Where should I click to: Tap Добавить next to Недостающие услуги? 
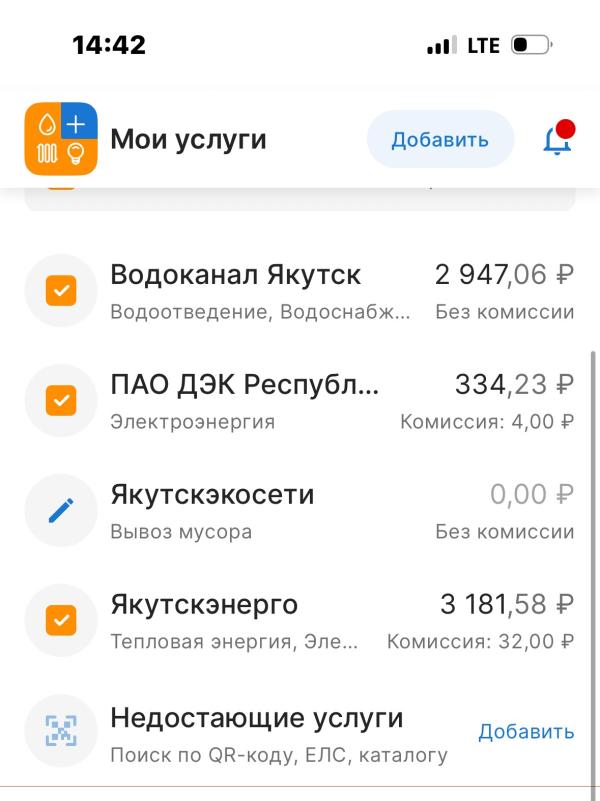coord(526,732)
